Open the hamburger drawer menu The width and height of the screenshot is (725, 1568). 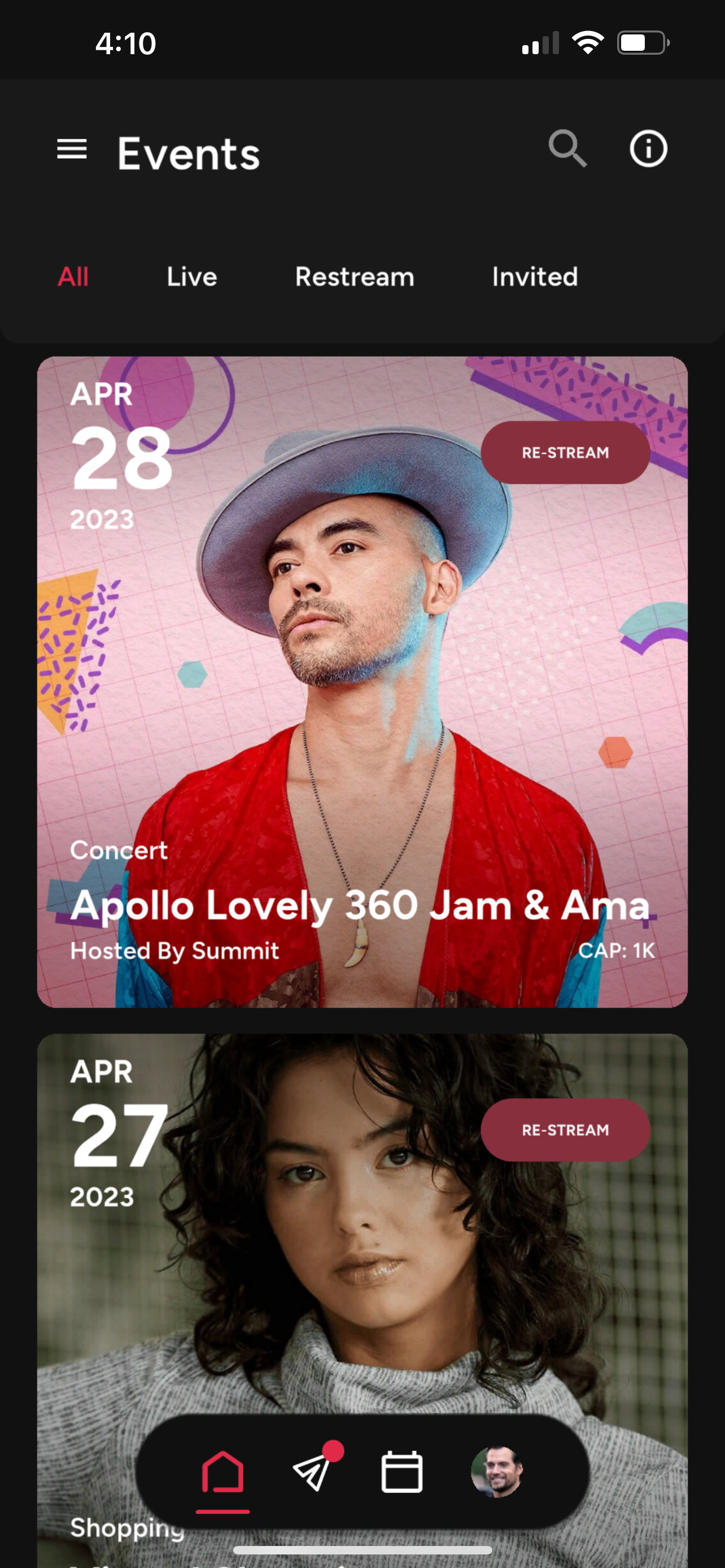(x=72, y=149)
